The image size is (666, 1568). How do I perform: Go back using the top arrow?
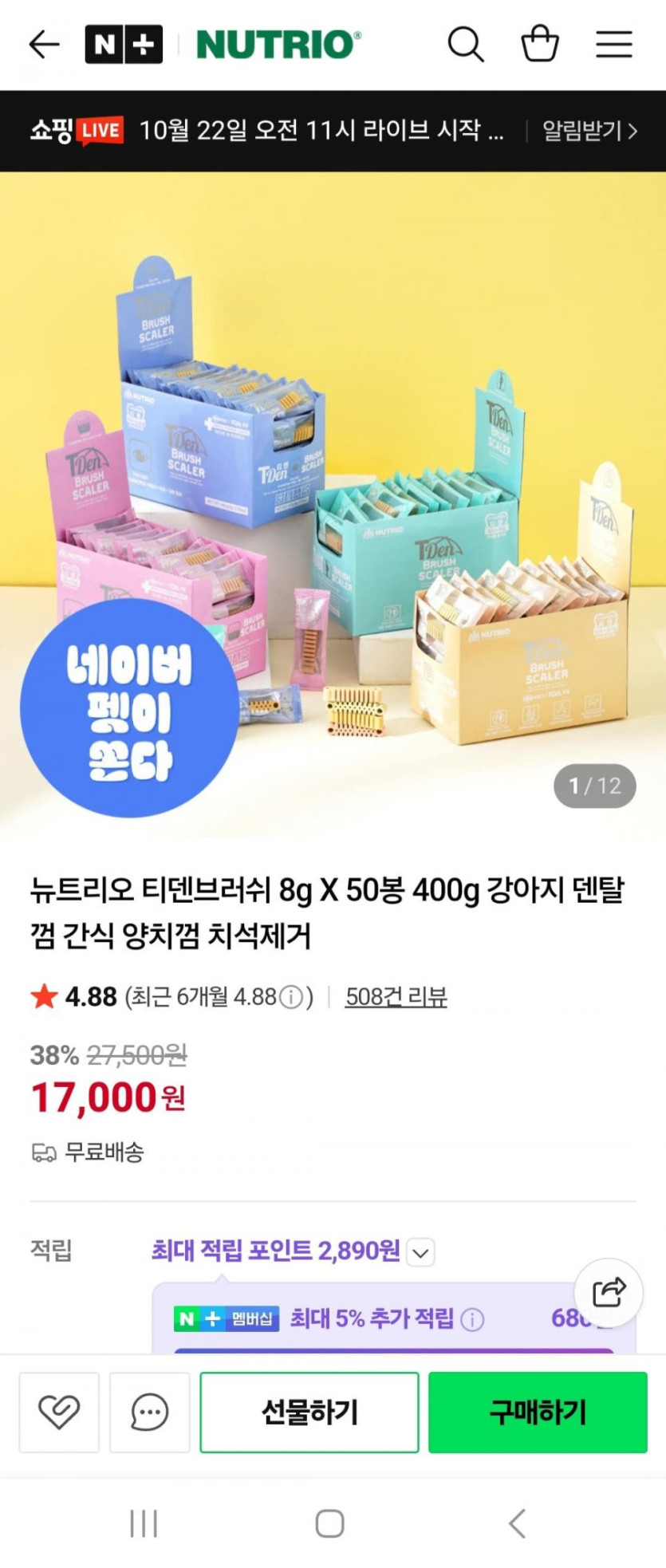[x=44, y=45]
